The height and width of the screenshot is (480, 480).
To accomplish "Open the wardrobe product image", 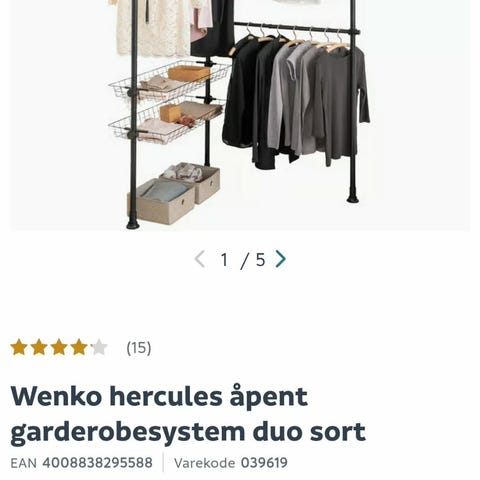I will tap(240, 115).
